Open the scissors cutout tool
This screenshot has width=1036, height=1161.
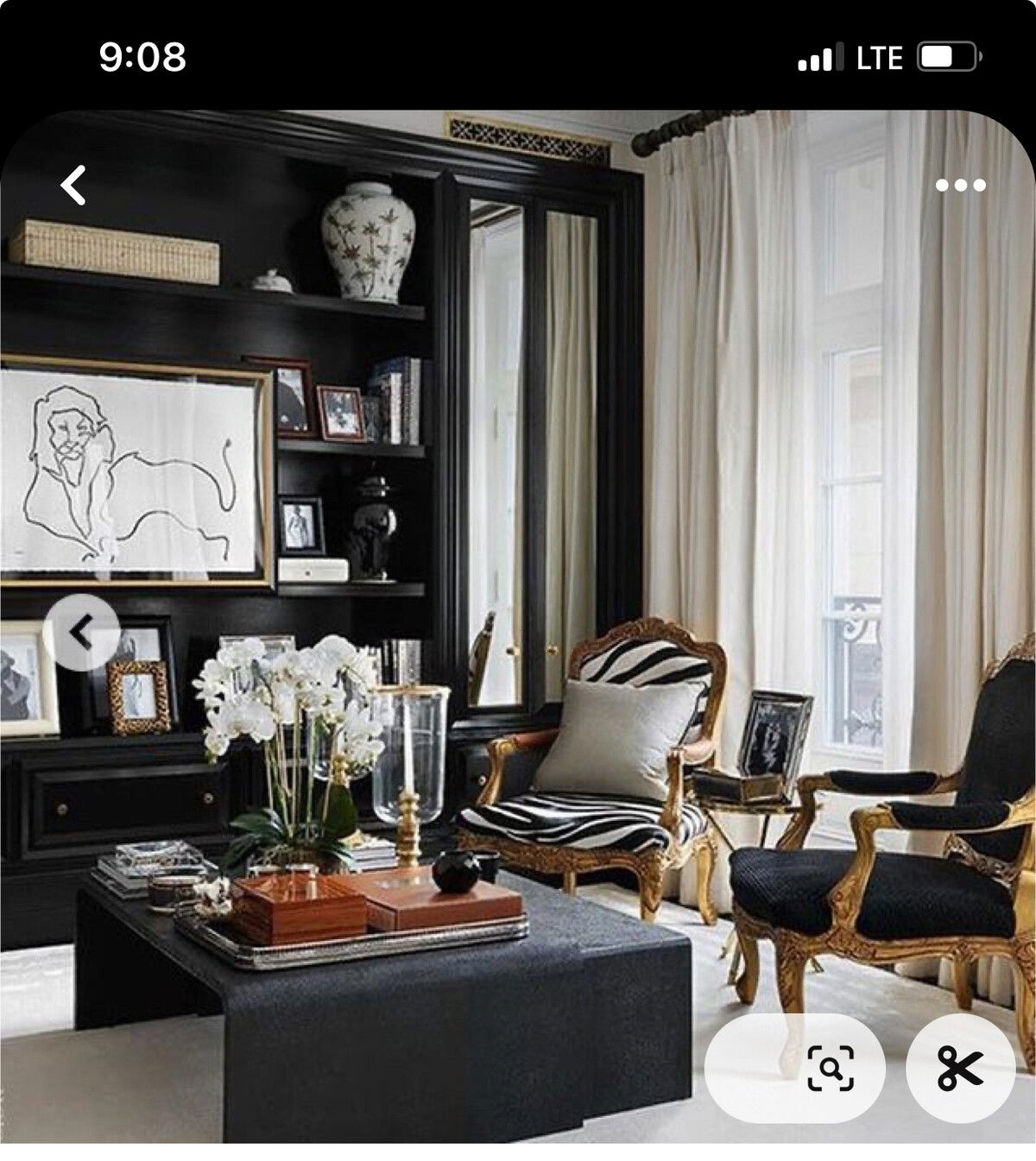(960, 1068)
